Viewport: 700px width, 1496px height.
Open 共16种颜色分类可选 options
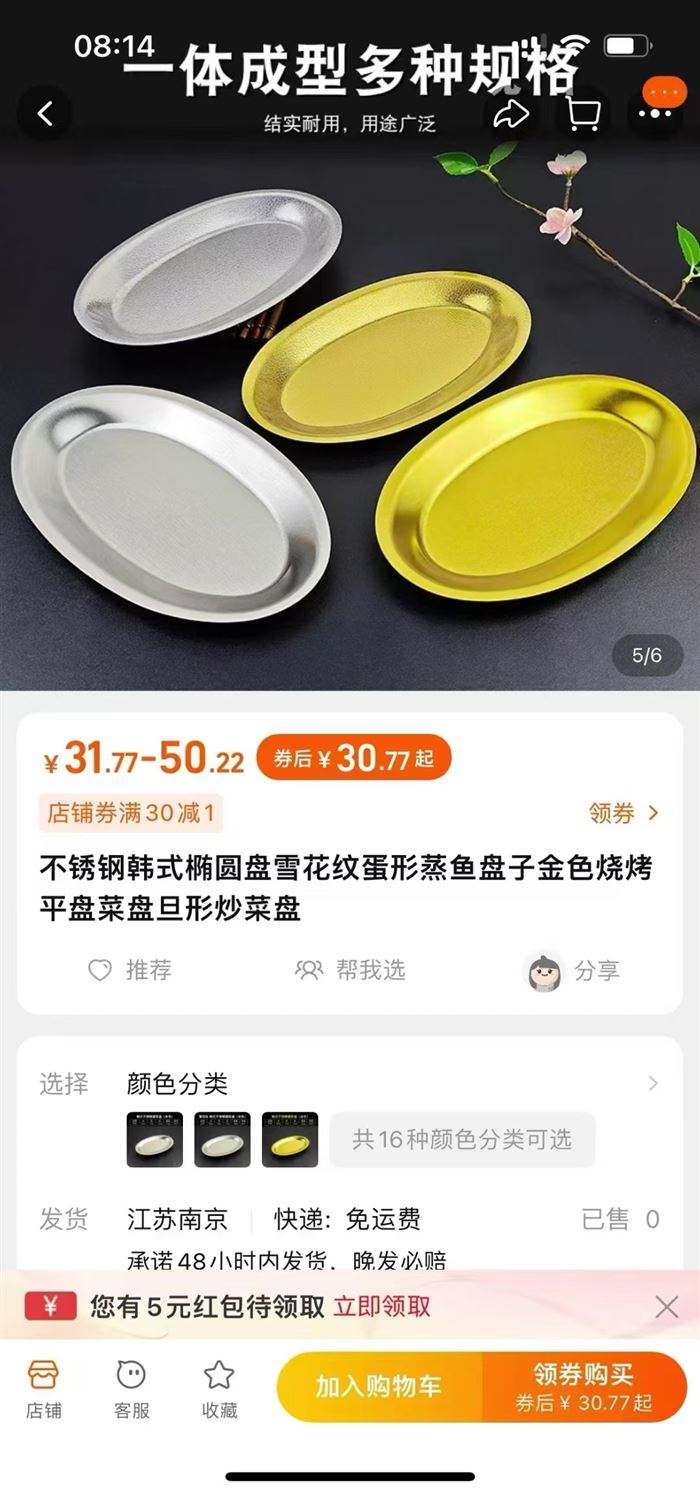point(462,1139)
